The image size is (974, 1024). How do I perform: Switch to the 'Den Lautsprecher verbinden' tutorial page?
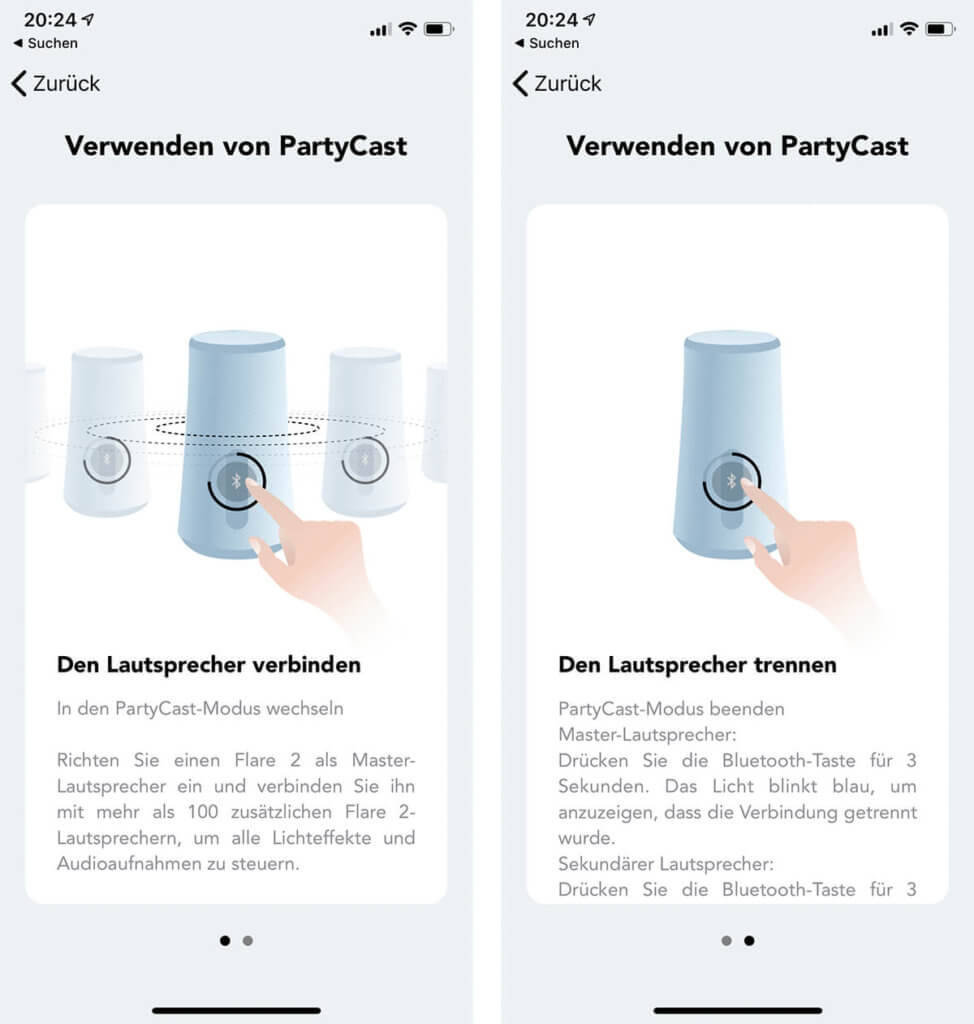[x=224, y=940]
